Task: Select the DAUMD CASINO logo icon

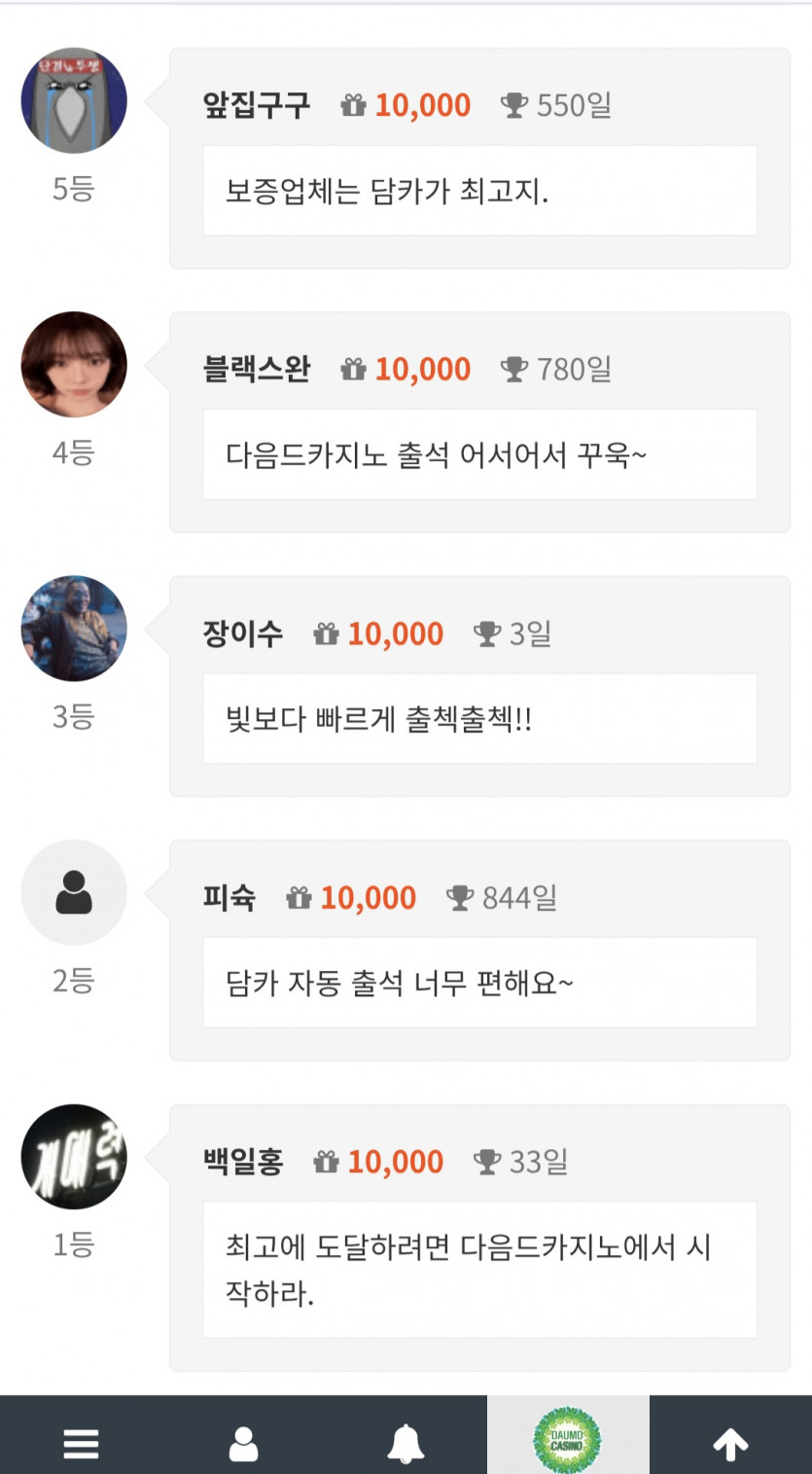Action: click(568, 1443)
